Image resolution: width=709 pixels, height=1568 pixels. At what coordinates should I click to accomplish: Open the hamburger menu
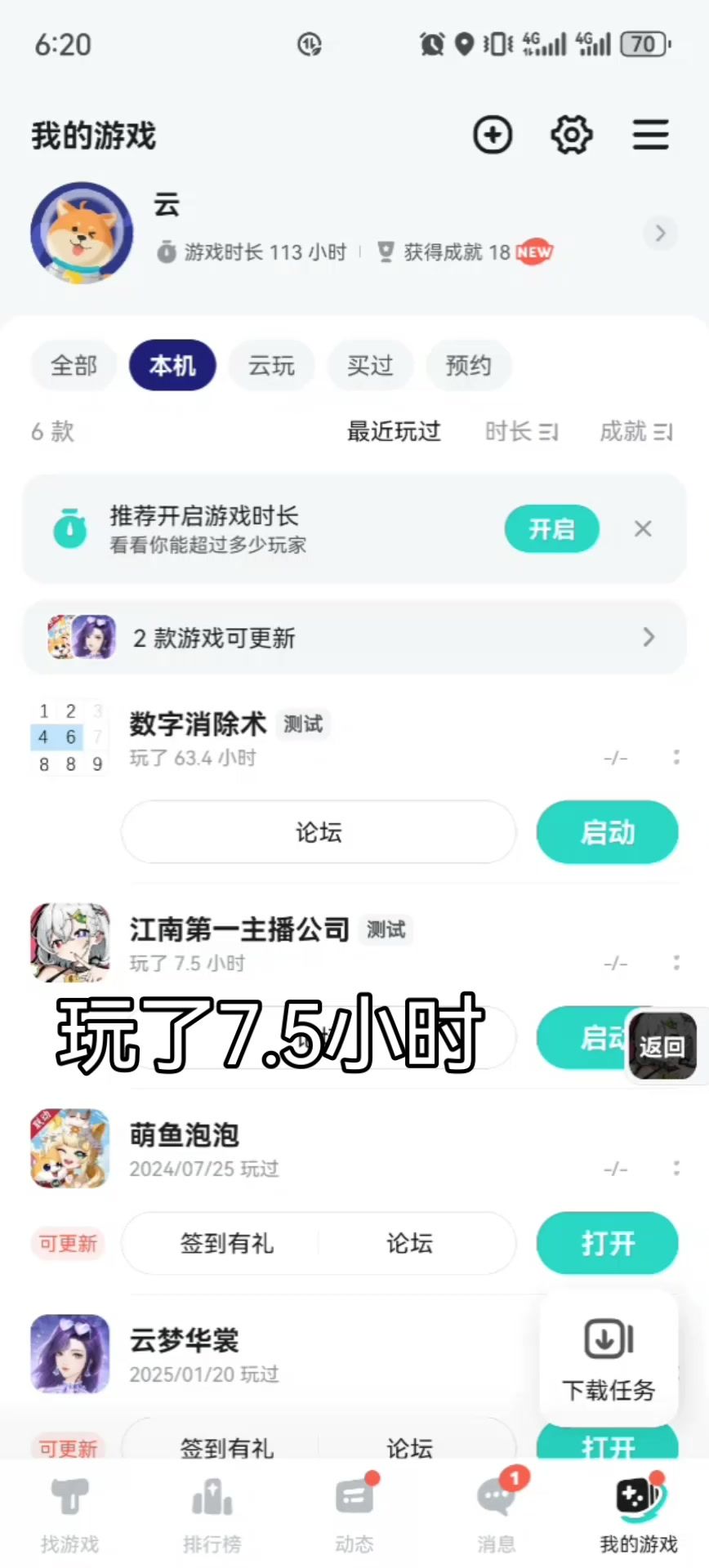point(650,135)
